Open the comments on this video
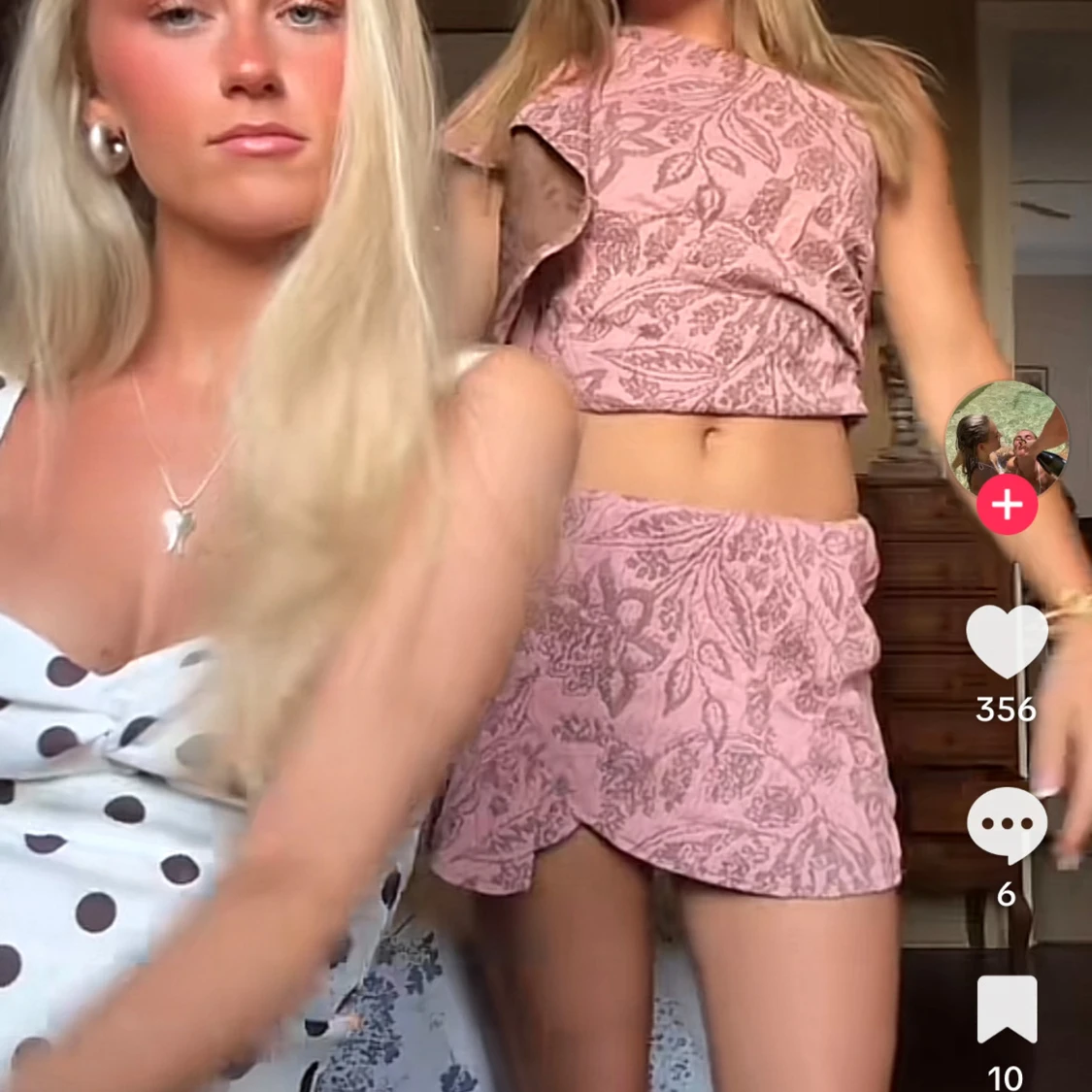 point(1007,824)
